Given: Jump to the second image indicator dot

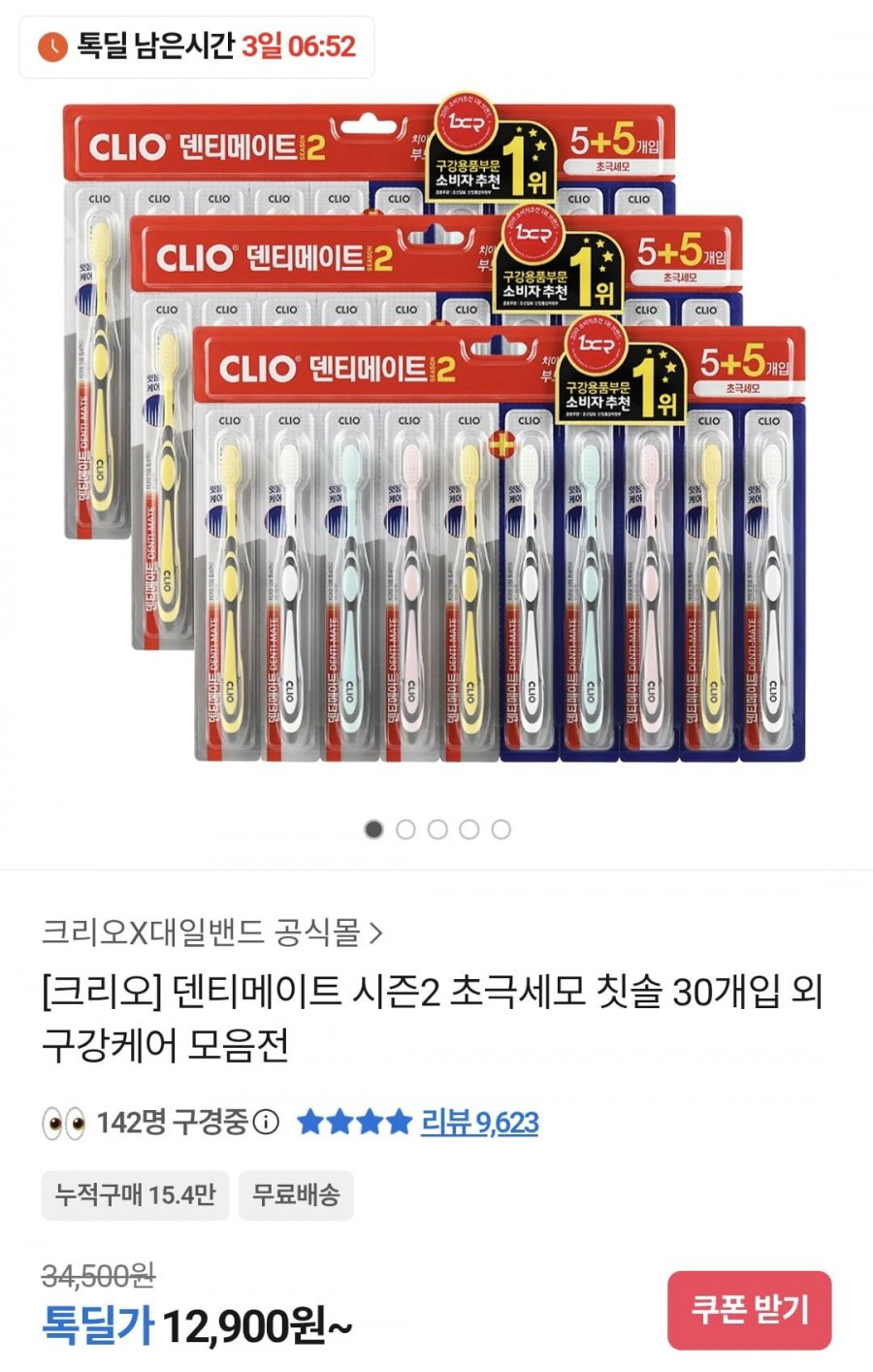Looking at the screenshot, I should pos(405,830).
